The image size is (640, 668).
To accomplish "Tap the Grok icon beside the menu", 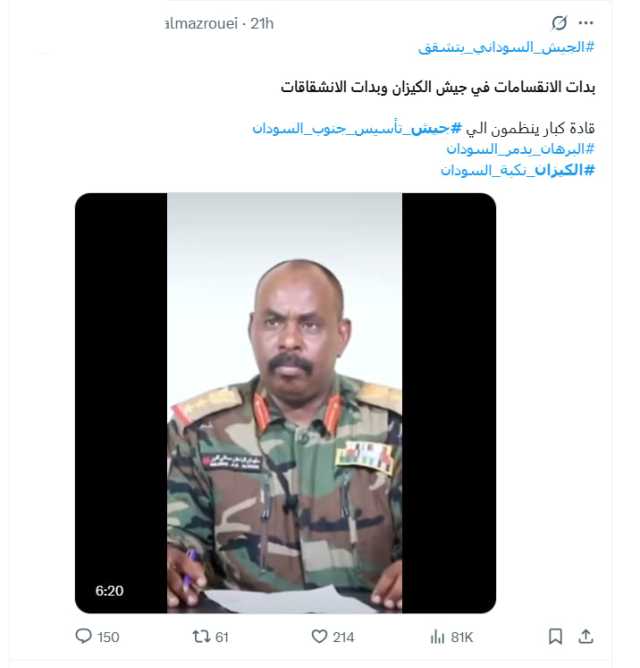I will tap(560, 23).
